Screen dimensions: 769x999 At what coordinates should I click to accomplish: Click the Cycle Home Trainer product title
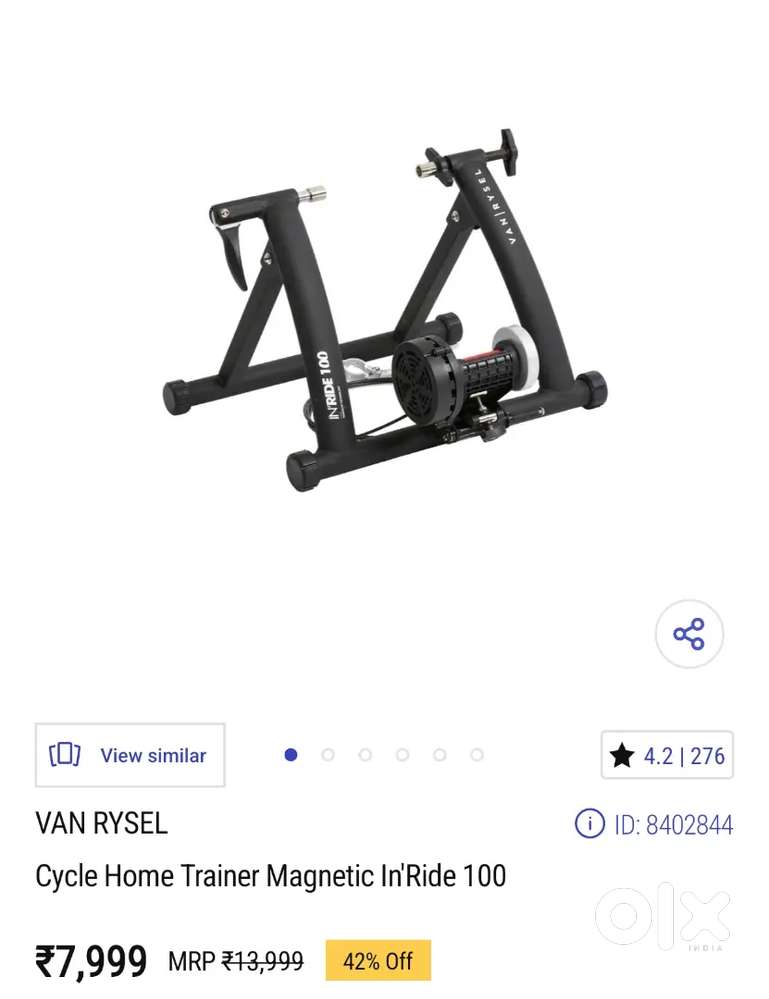(x=271, y=875)
